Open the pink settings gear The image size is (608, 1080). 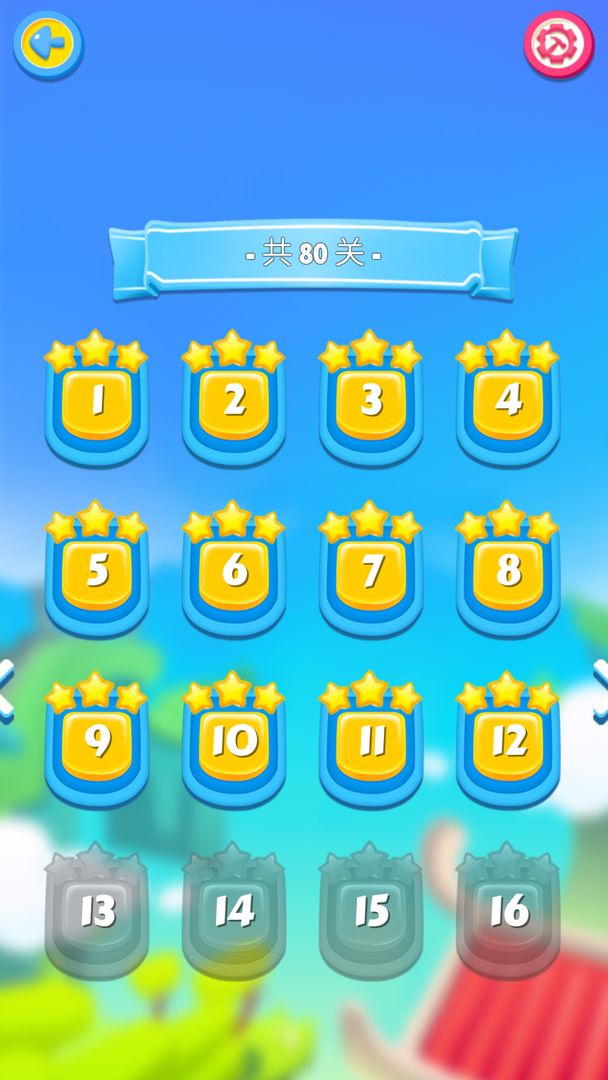click(558, 45)
